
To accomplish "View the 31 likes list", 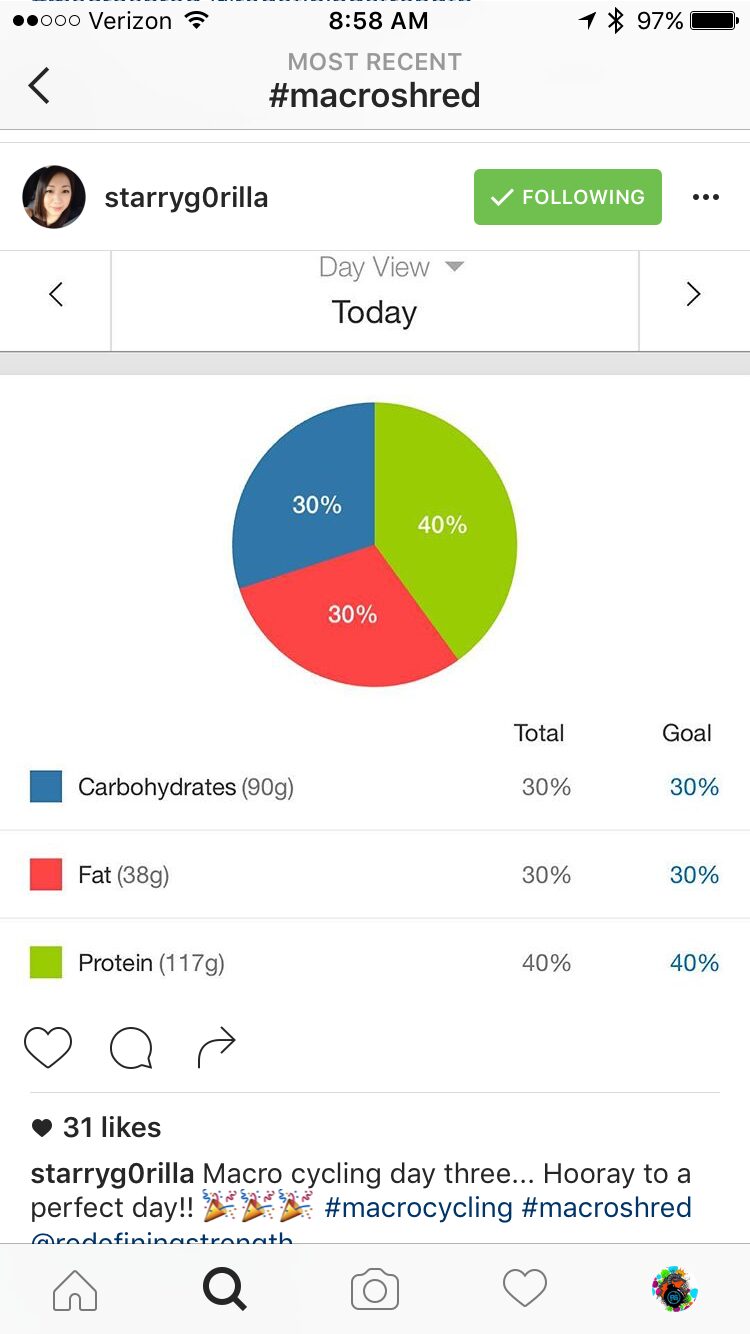I will tap(111, 1127).
